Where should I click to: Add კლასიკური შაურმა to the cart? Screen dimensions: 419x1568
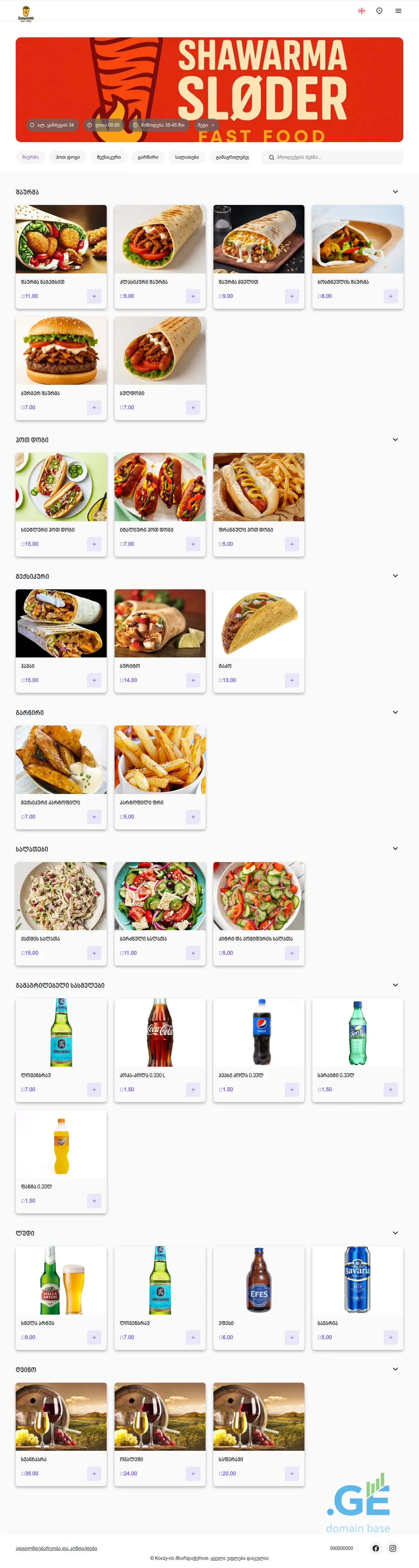coord(193,296)
